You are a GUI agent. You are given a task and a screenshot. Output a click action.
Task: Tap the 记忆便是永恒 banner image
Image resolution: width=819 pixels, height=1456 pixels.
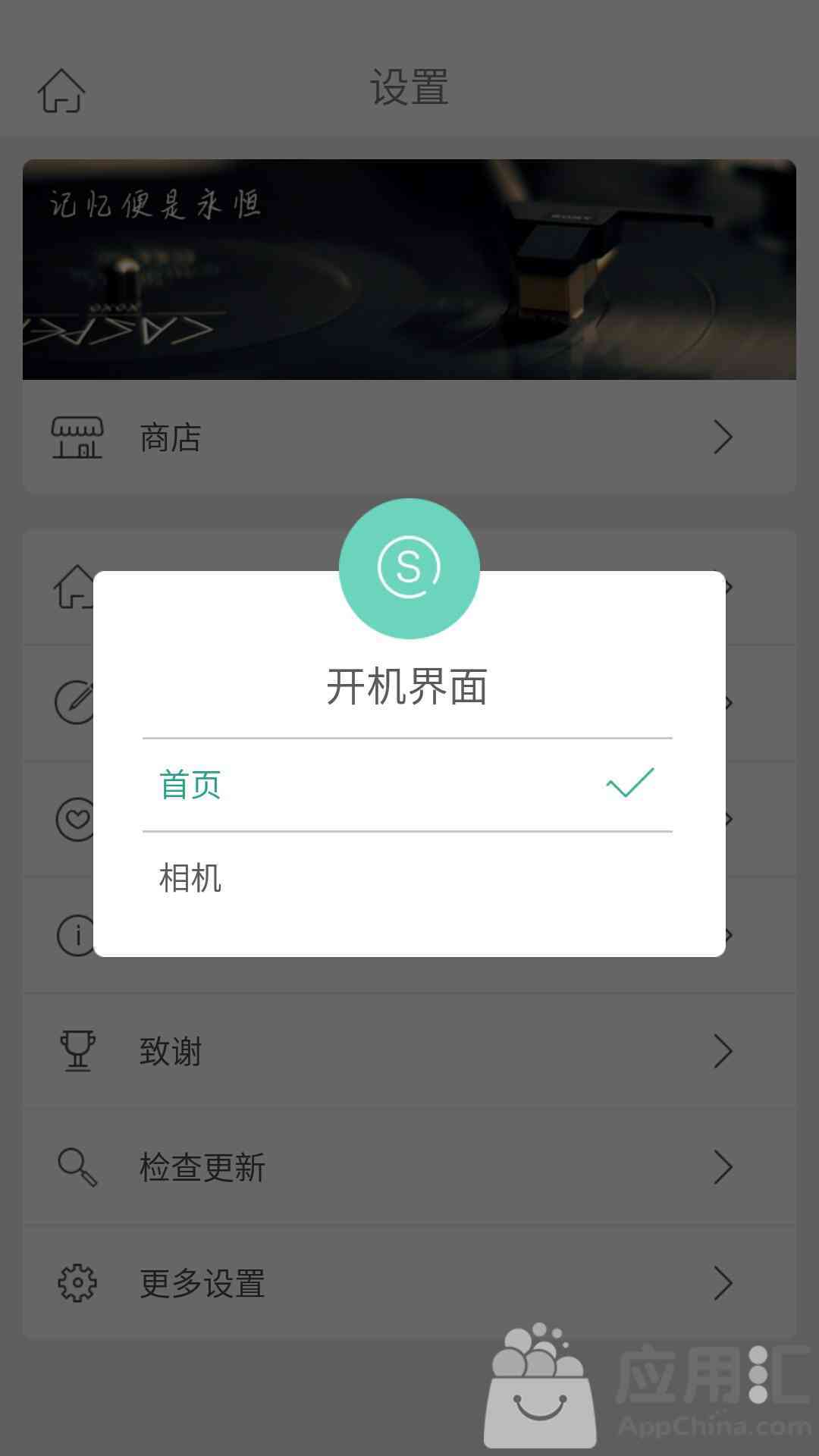[409, 269]
